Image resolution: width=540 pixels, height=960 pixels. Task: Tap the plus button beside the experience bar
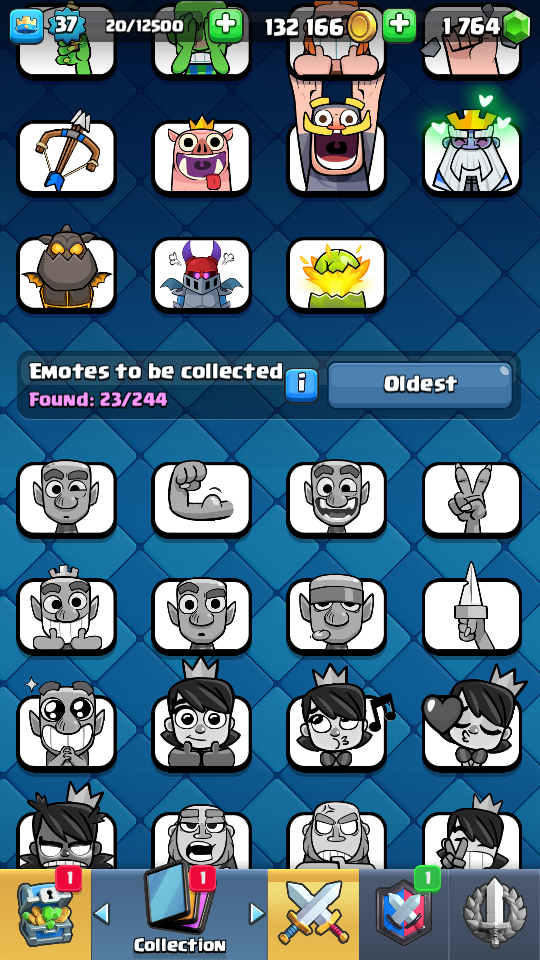[226, 26]
